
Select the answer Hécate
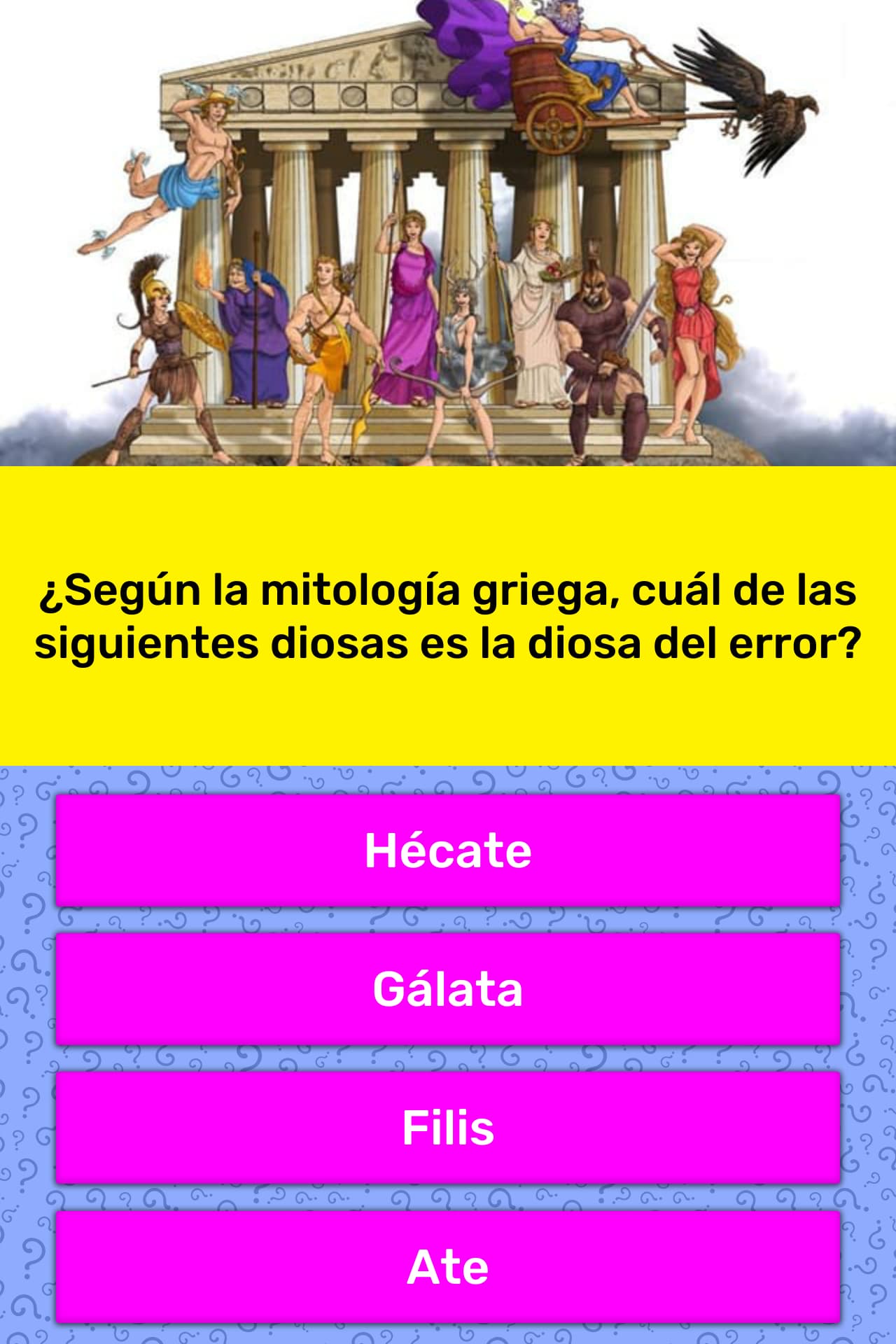[448, 850]
